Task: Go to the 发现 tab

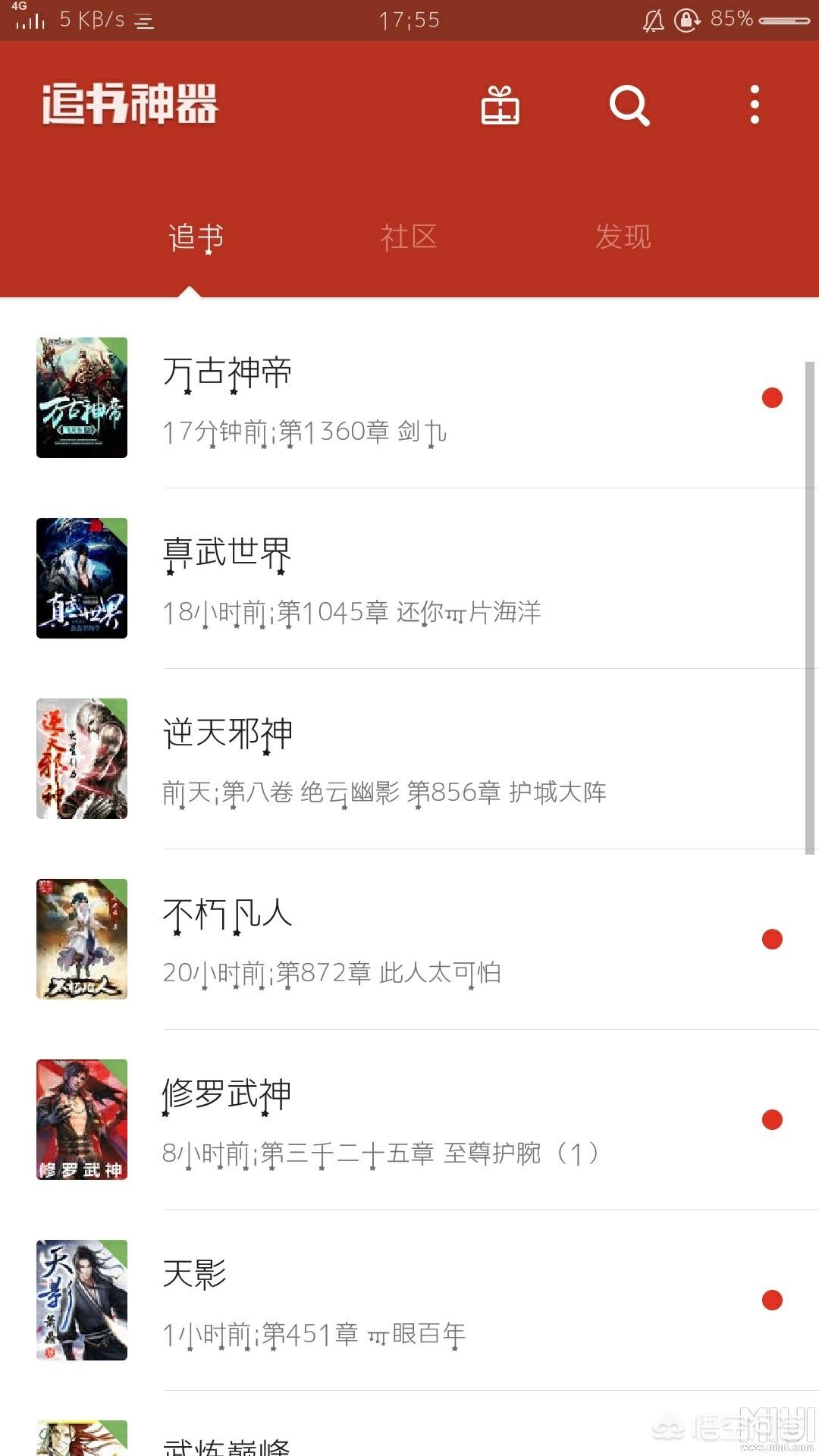Action: (623, 237)
